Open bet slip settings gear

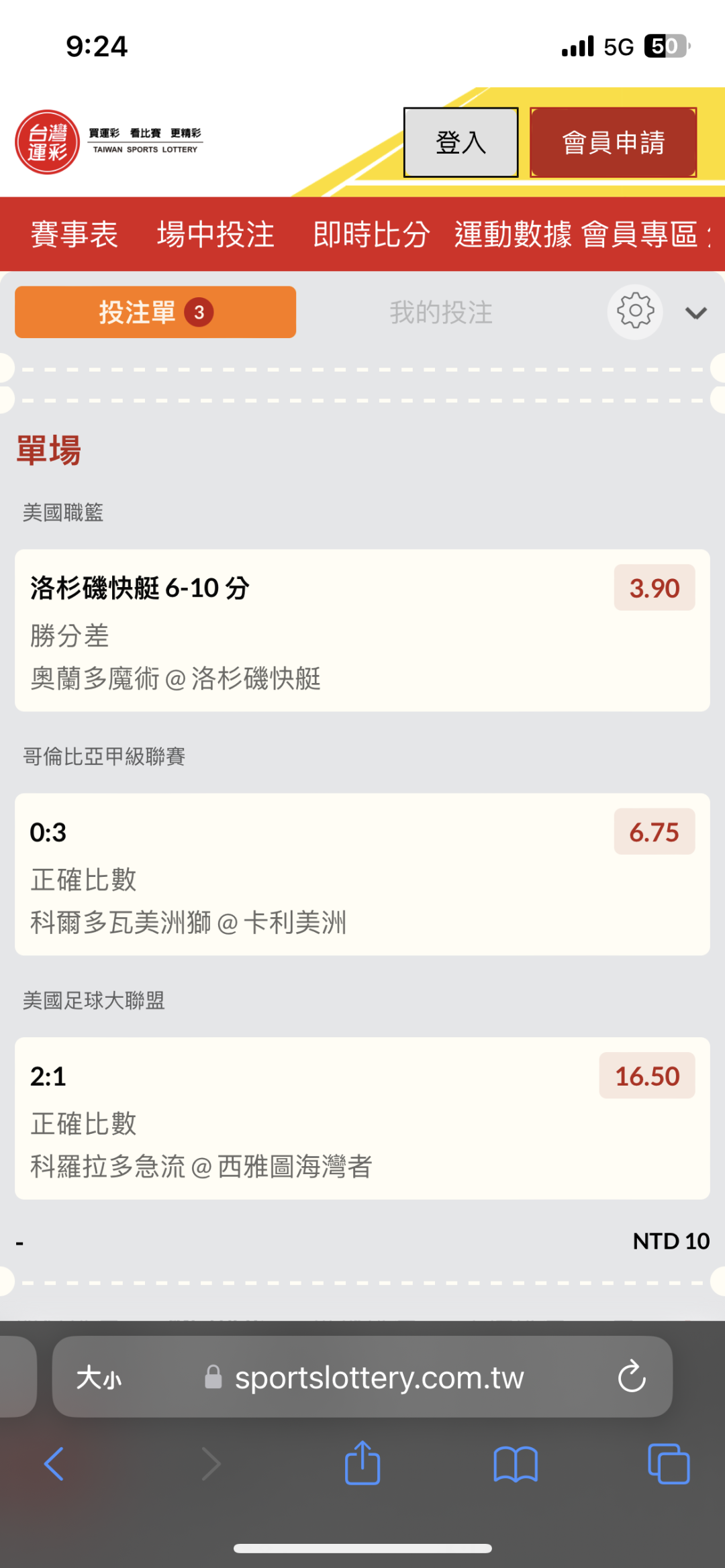(635, 312)
